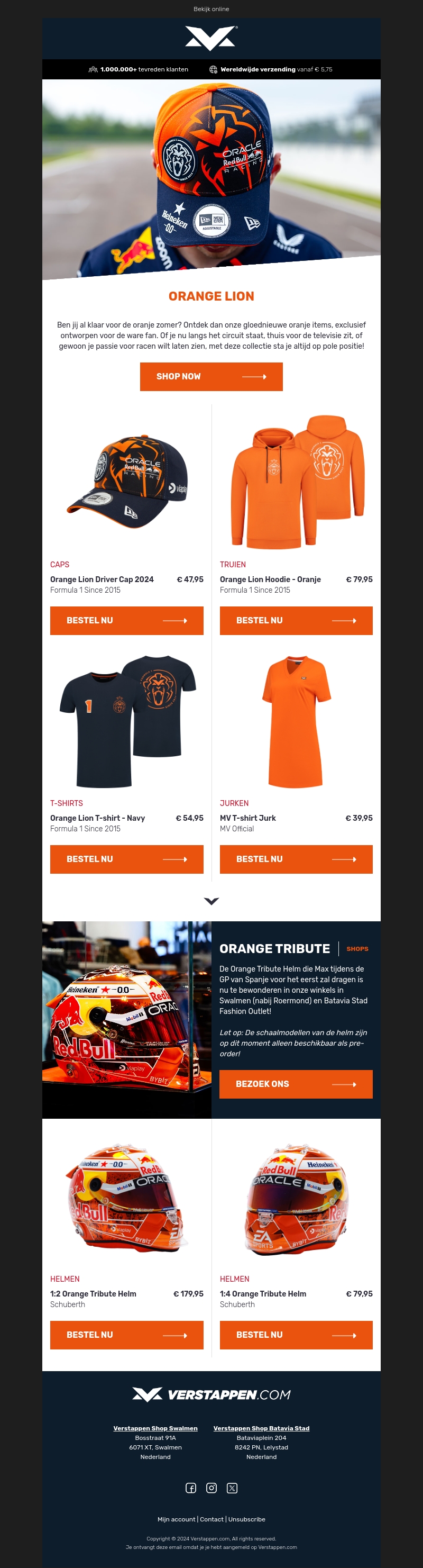Order the Orange Lion Hoodie - Oranje
423x1568 pixels.
coord(296,620)
